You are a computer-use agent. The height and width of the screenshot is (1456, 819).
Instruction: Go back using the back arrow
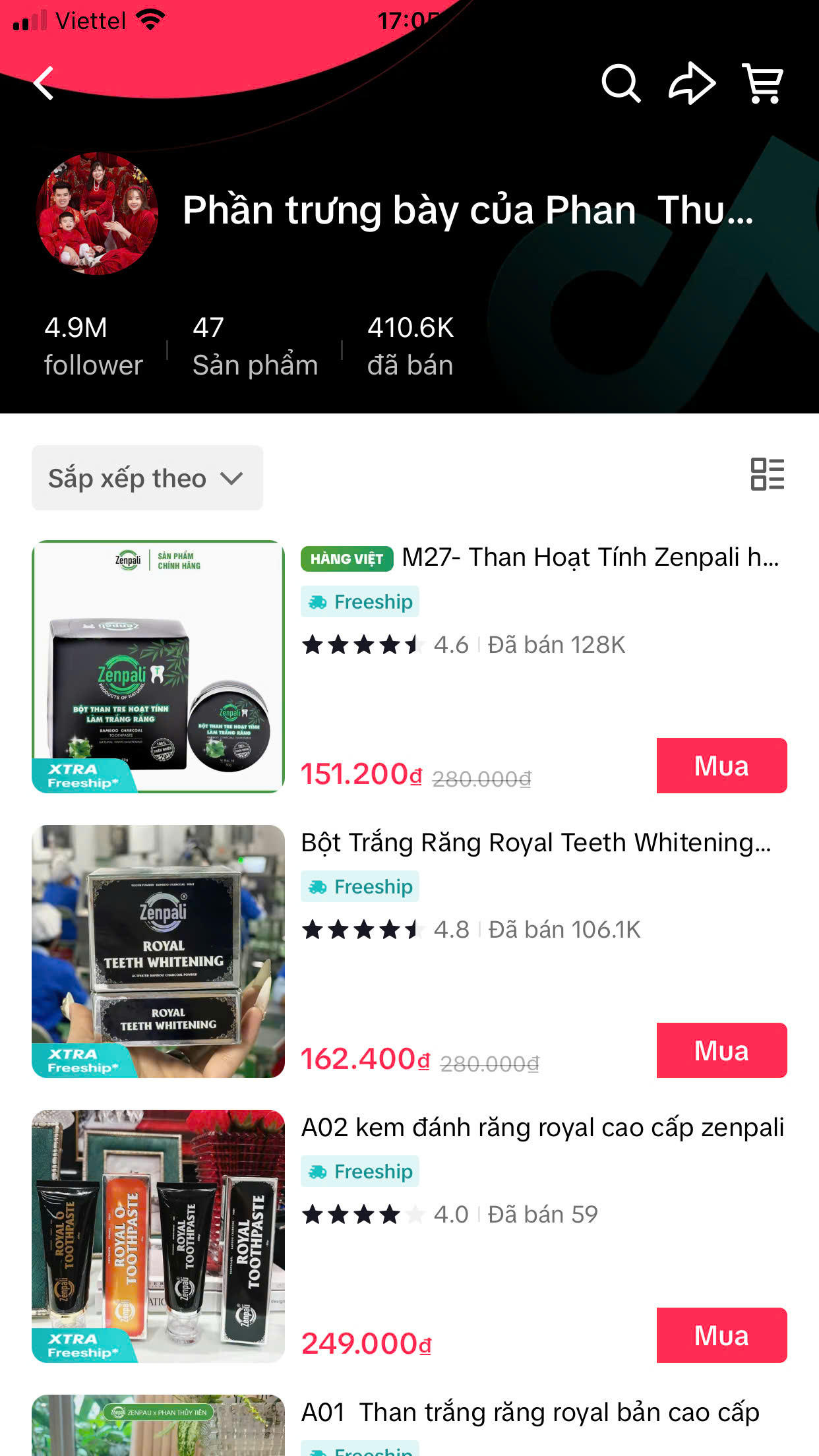coord(44,84)
